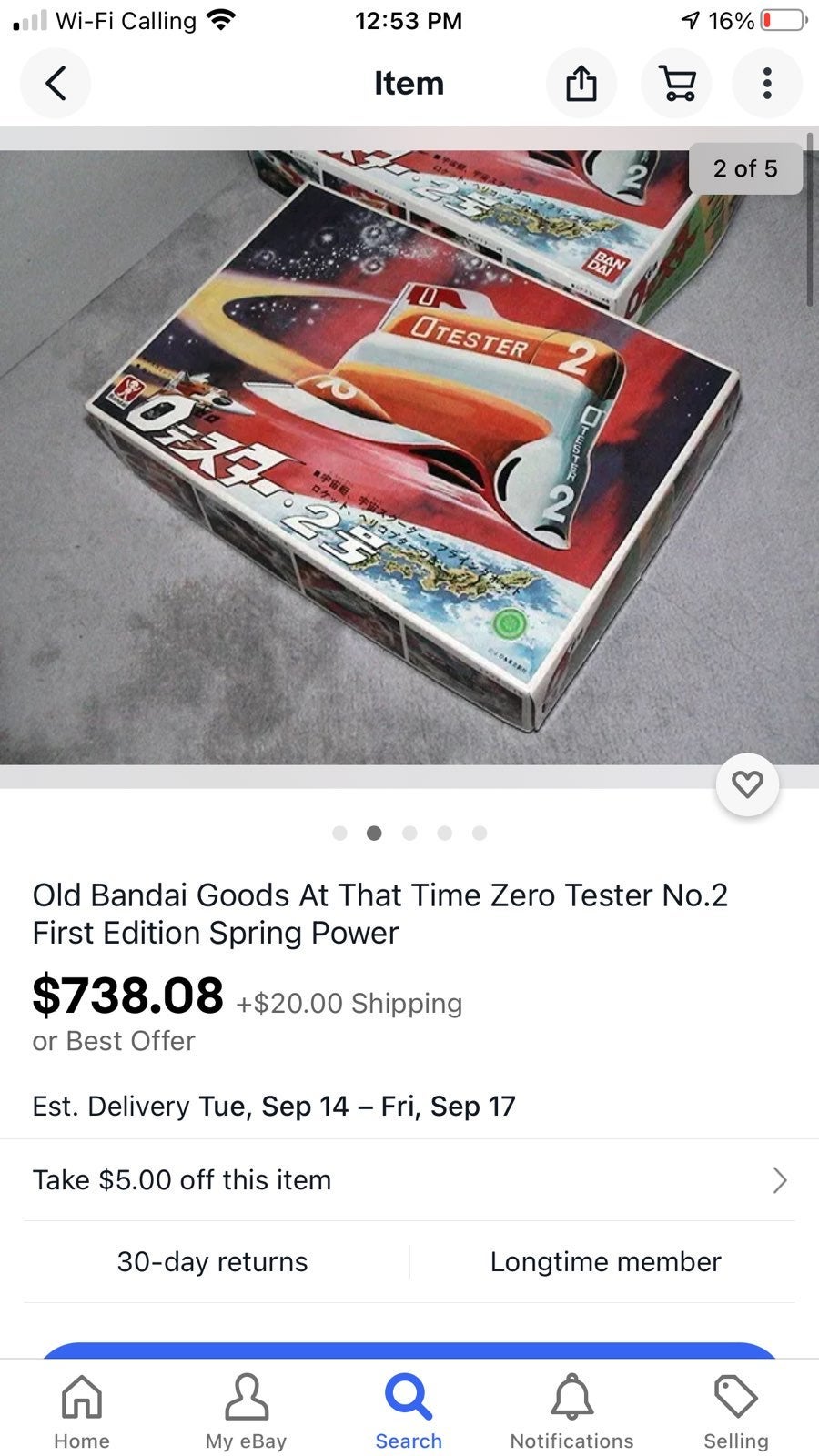The image size is (819, 1456).
Task: Share this item listing
Action: coord(581,84)
